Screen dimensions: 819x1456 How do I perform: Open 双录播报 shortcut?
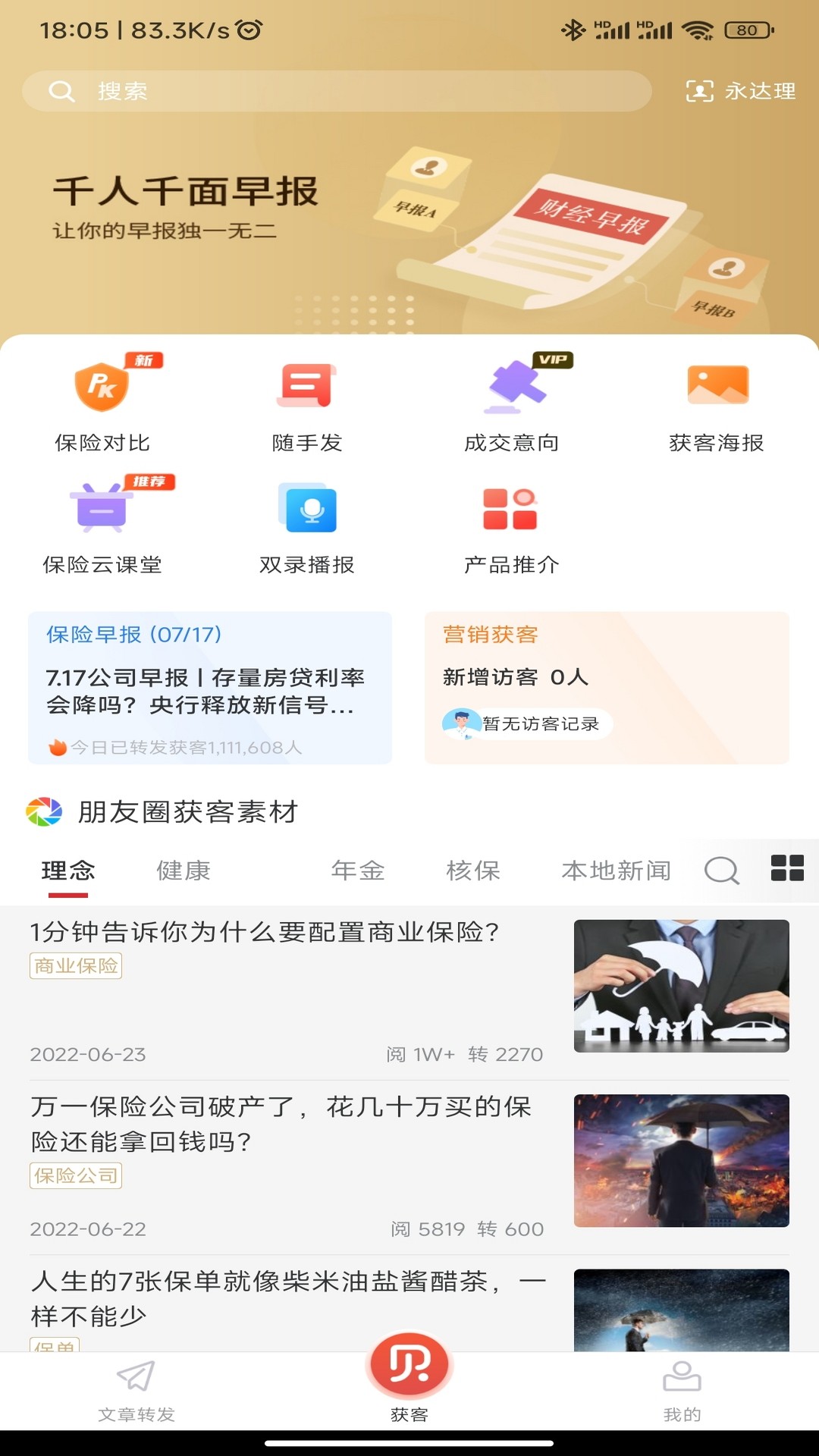click(x=307, y=525)
